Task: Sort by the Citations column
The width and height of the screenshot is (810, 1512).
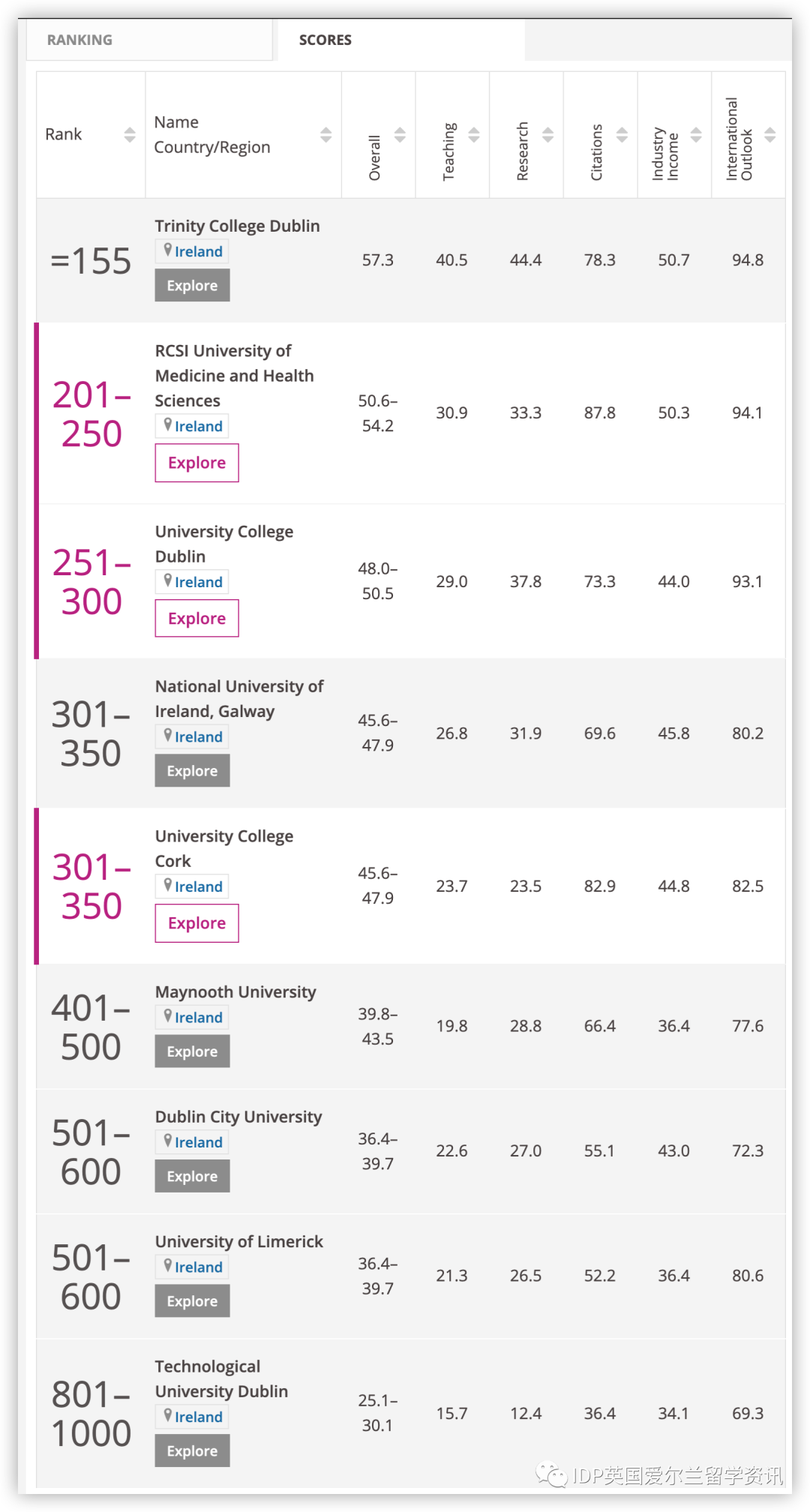Action: [x=622, y=135]
